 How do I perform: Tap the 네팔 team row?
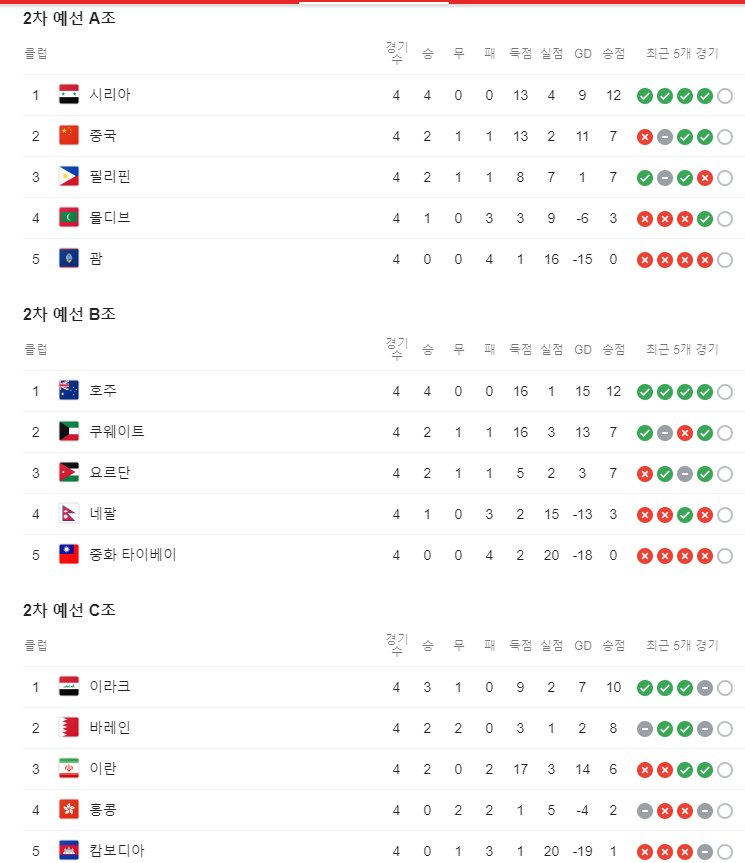(x=103, y=514)
